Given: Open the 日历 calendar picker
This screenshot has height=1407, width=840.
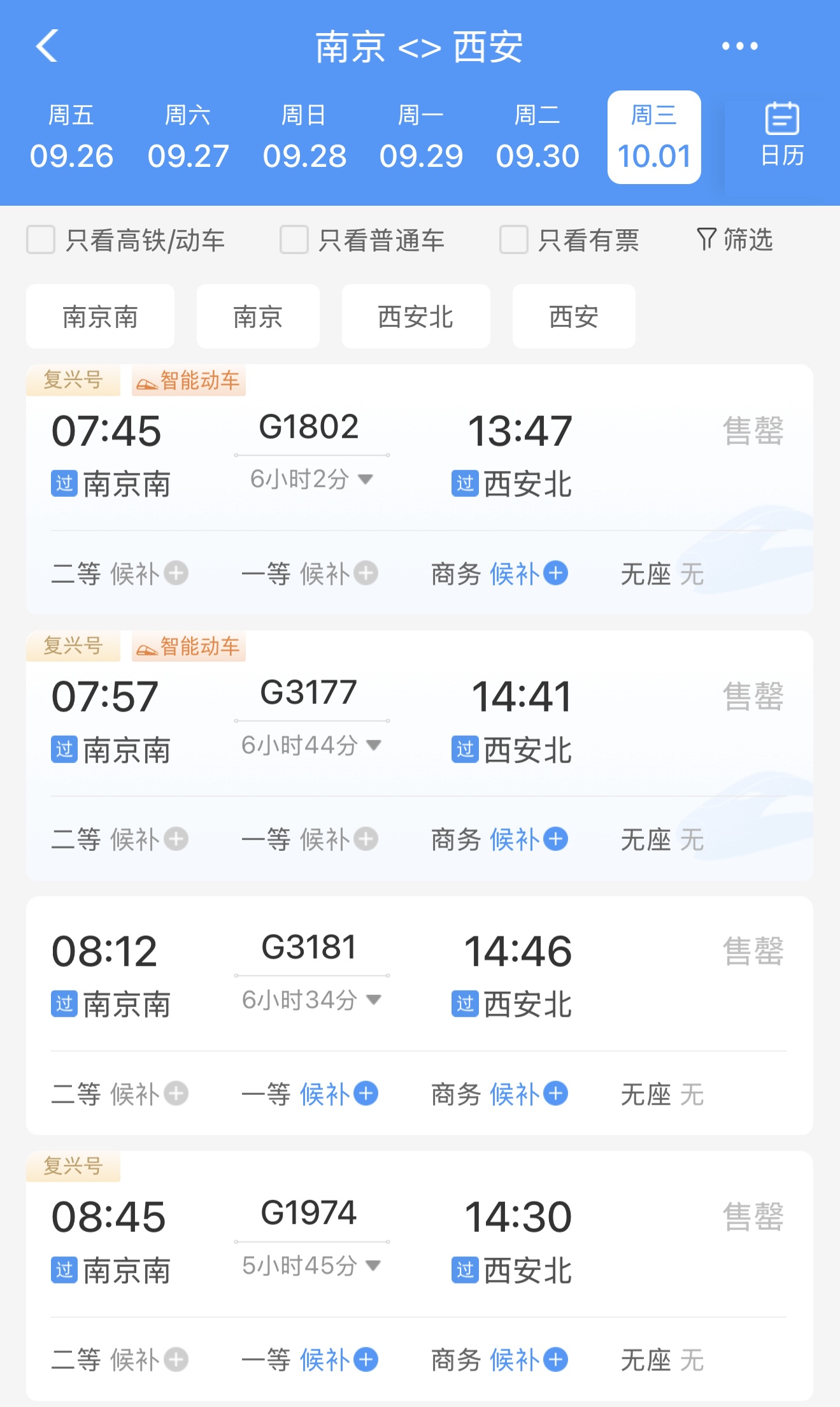Looking at the screenshot, I should tap(782, 135).
